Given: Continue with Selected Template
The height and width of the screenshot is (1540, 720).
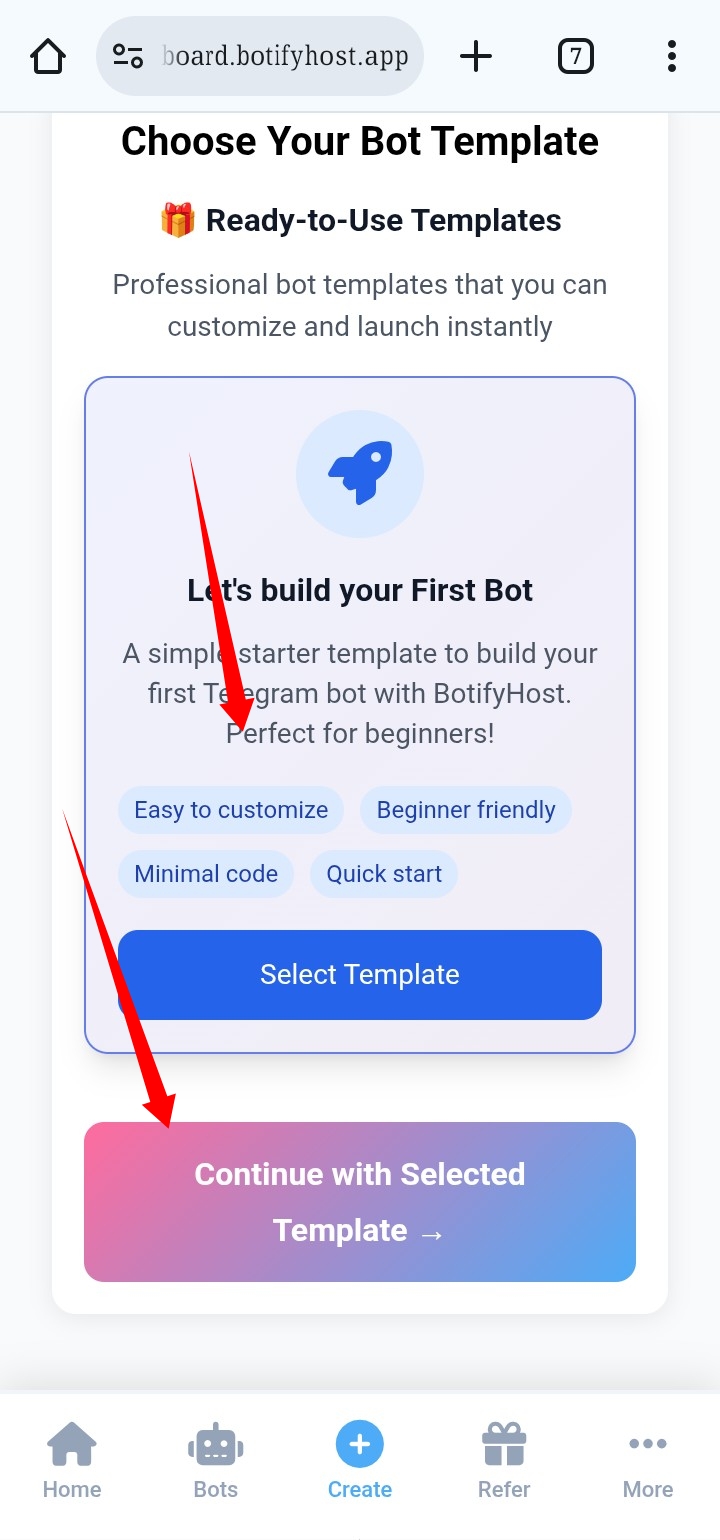Looking at the screenshot, I should [360, 1202].
